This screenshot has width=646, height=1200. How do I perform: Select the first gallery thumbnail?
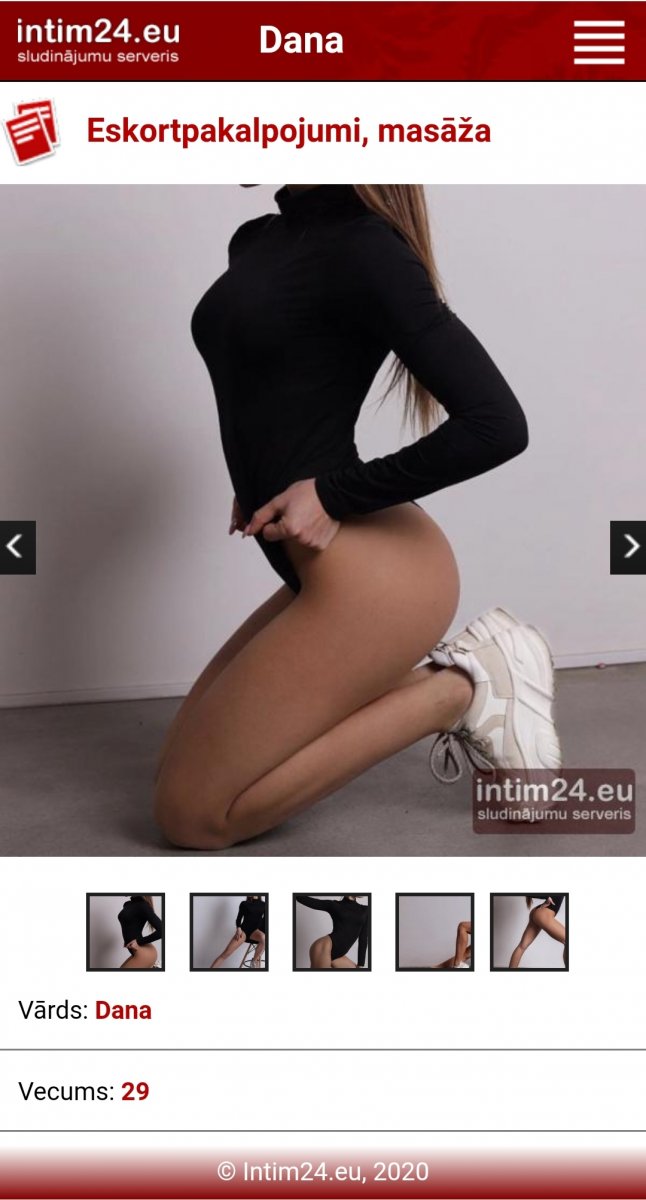(126, 932)
